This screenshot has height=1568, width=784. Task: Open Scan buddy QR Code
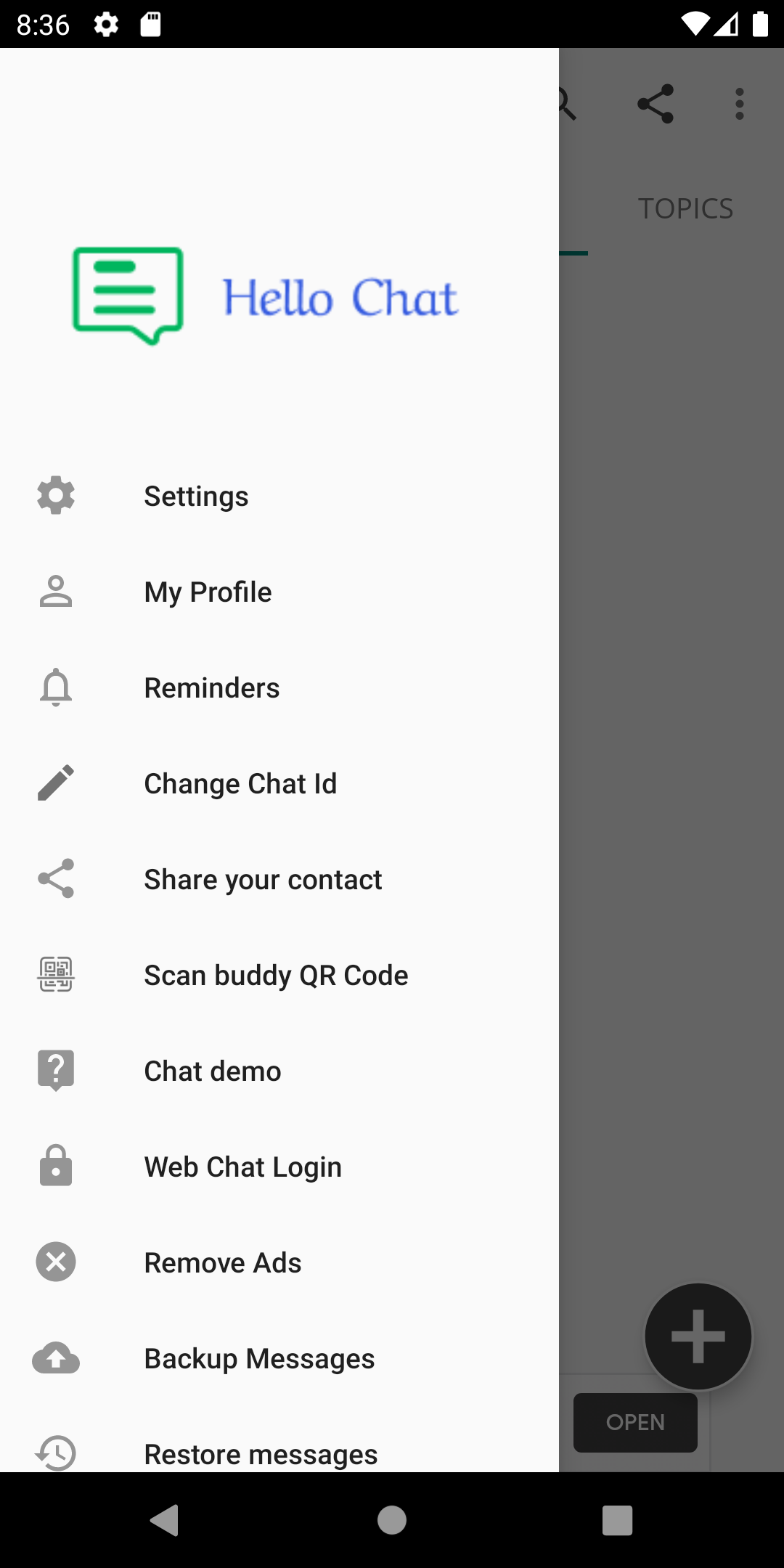[x=279, y=976]
